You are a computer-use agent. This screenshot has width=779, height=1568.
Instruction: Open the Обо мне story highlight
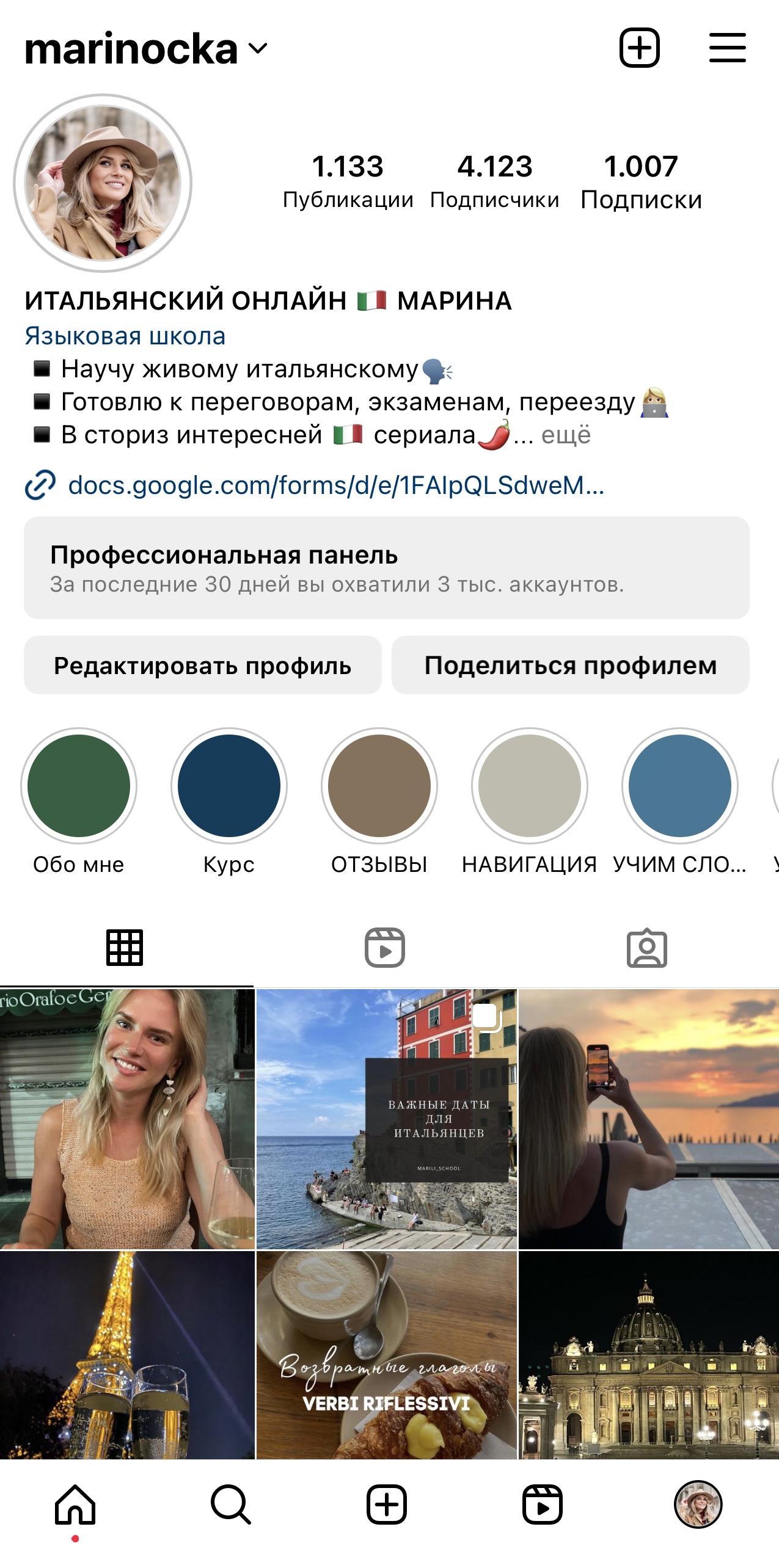point(79,786)
